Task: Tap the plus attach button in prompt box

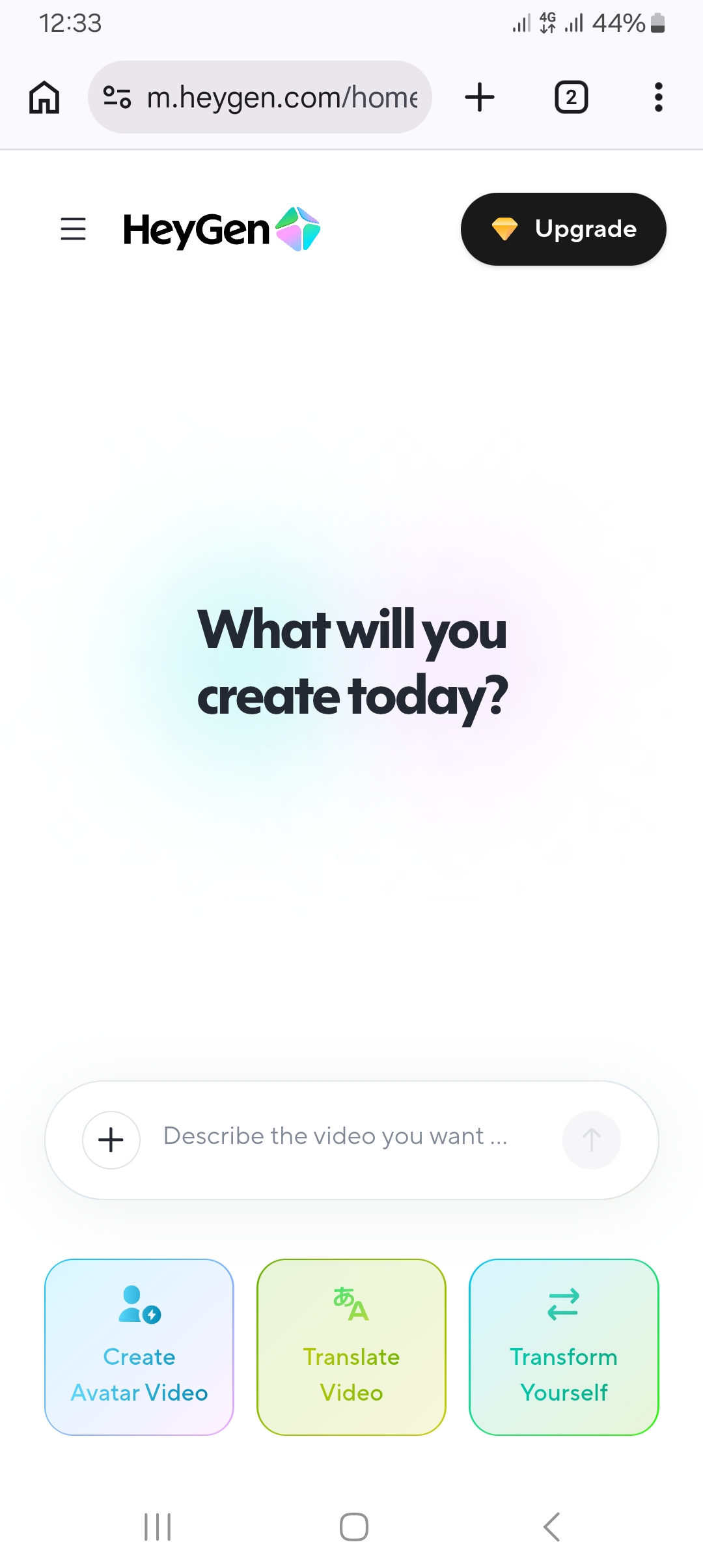Action: 111,1140
